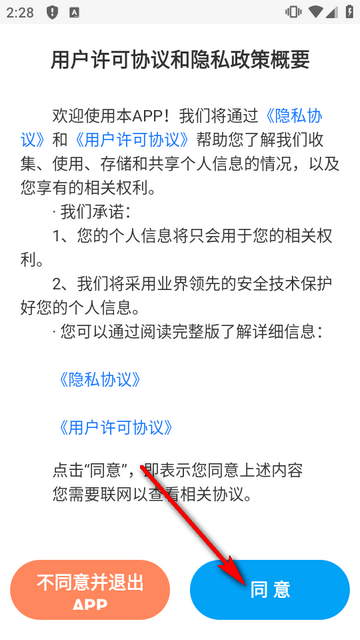
Task: Open the inline 《用户许可协议》 link in the paragraph
Action: [133, 140]
